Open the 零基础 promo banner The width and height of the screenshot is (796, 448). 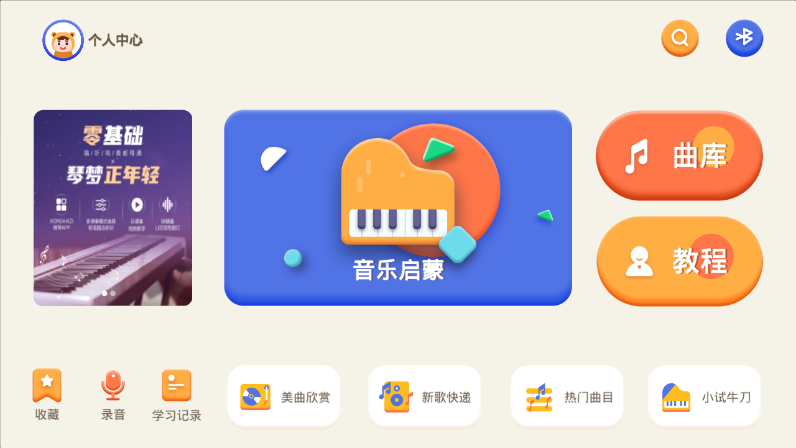(113, 207)
